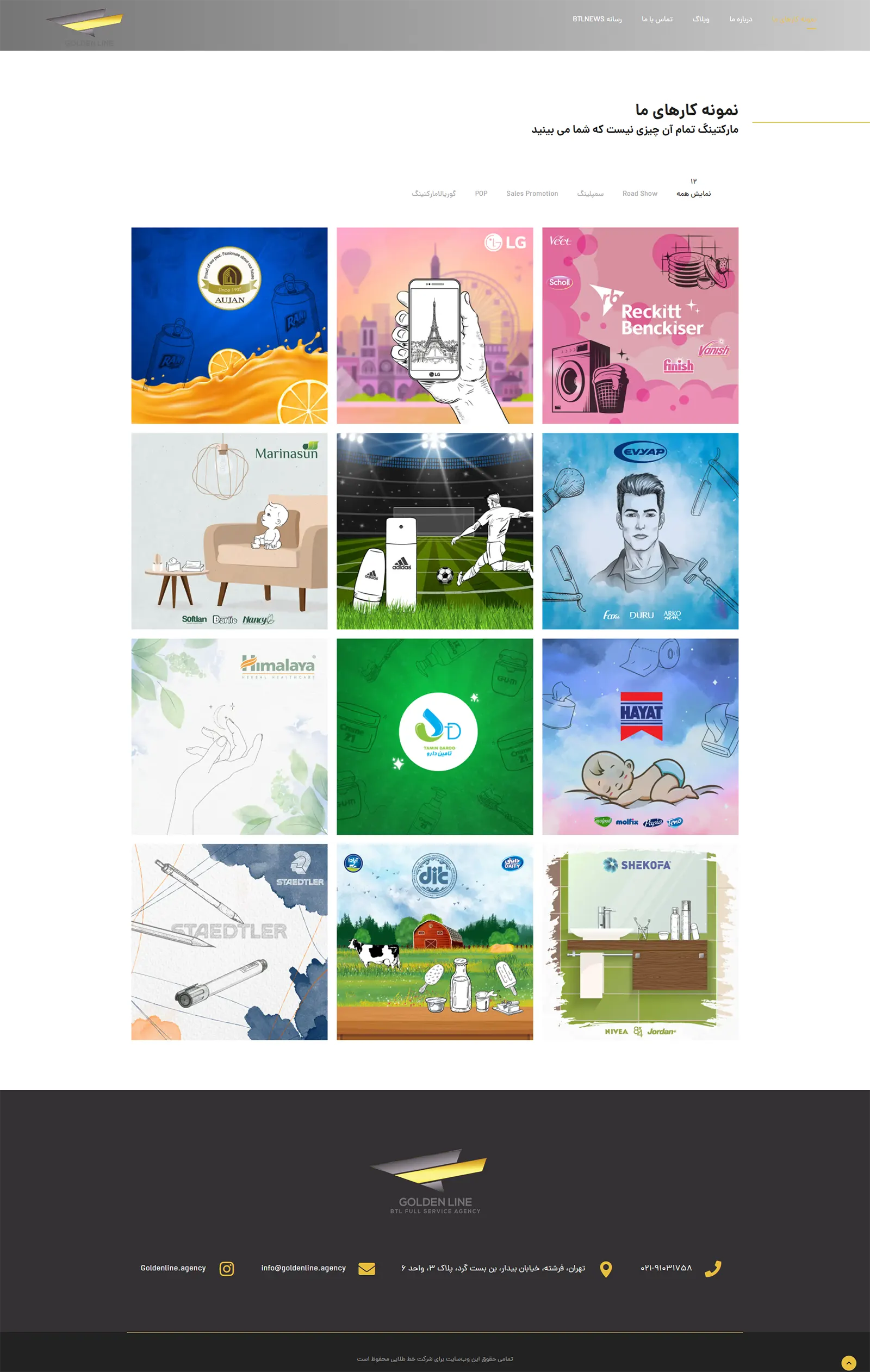
Task: Select the سمپلینگ filter
Action: (589, 194)
